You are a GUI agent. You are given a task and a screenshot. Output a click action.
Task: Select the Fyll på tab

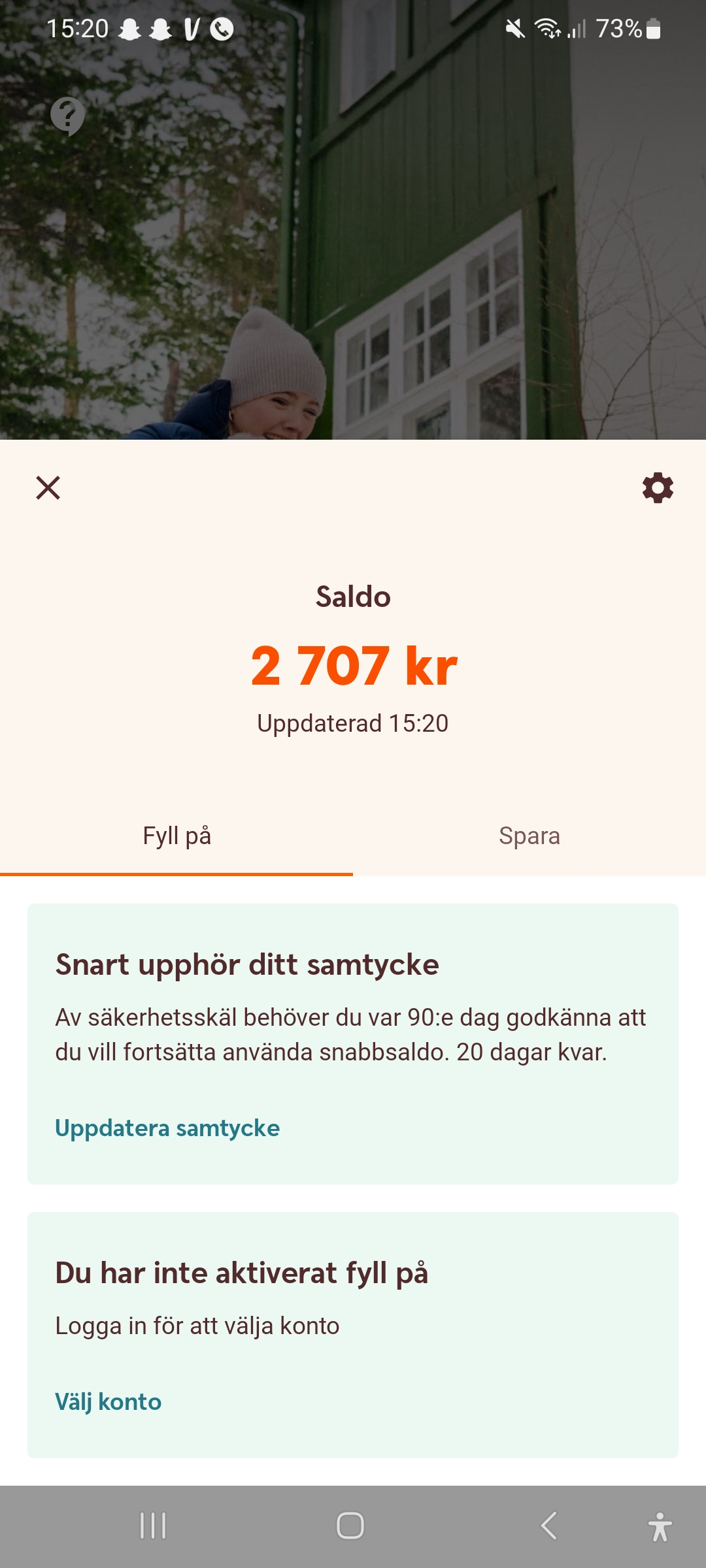click(176, 836)
